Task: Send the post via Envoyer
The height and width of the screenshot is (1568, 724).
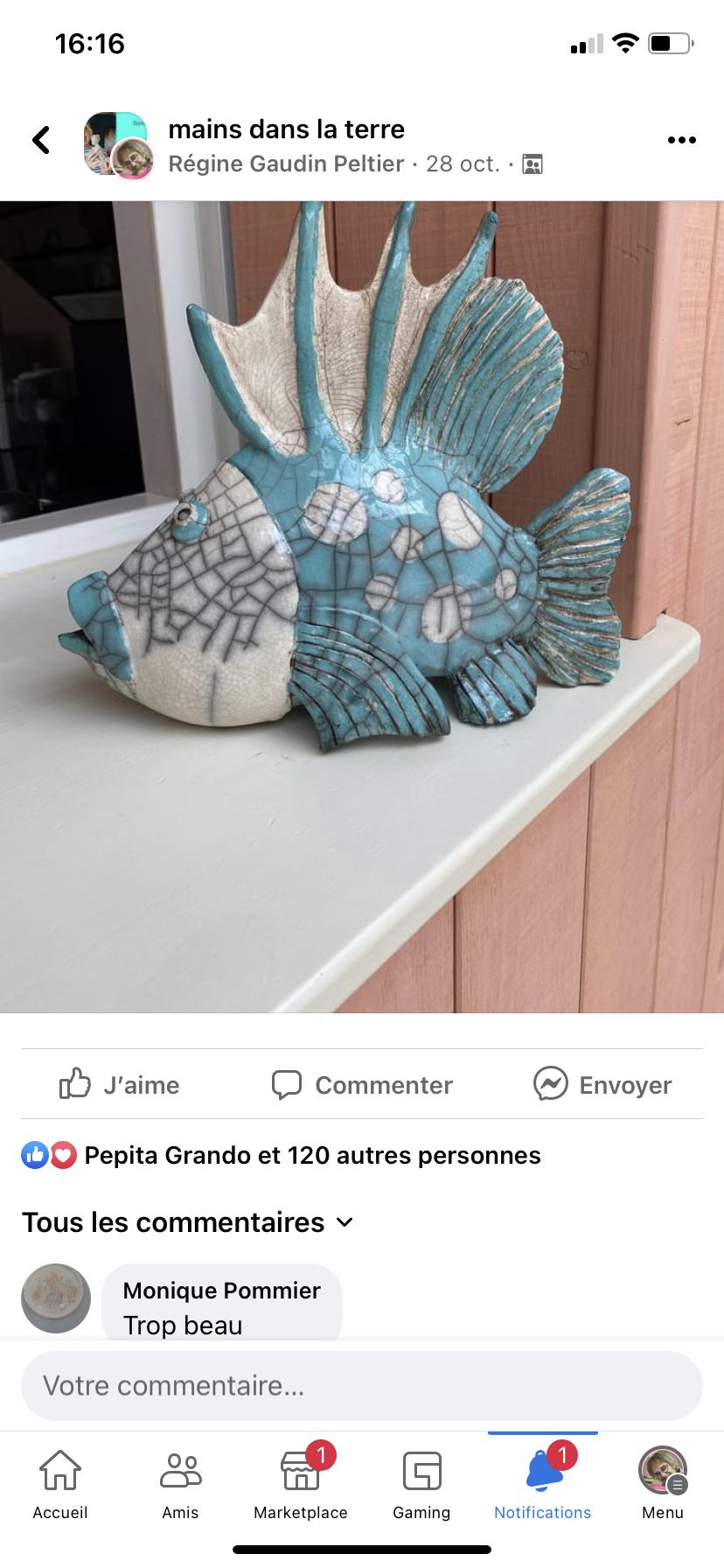Action: click(x=602, y=1085)
